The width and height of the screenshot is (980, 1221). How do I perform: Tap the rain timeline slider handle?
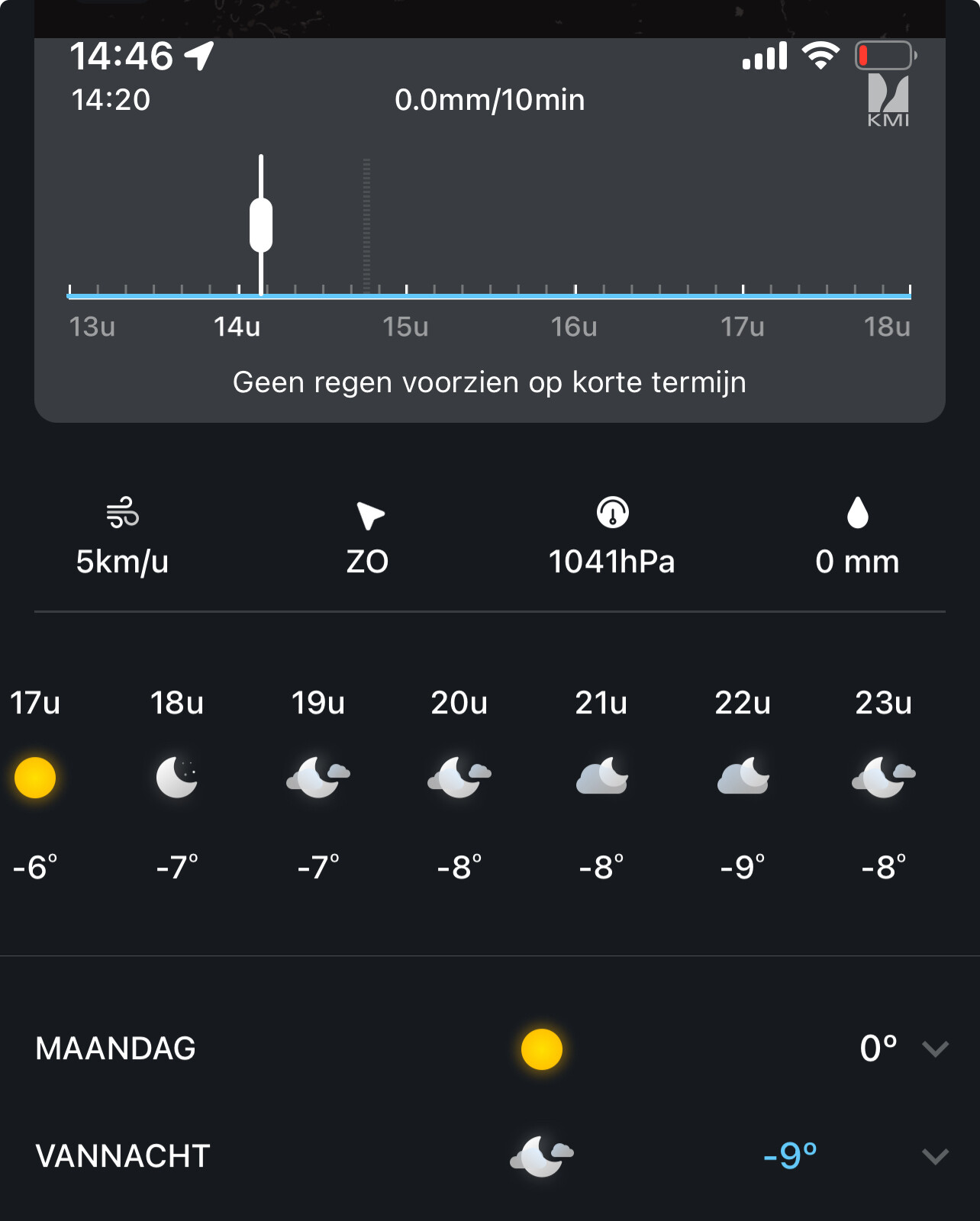[261, 225]
